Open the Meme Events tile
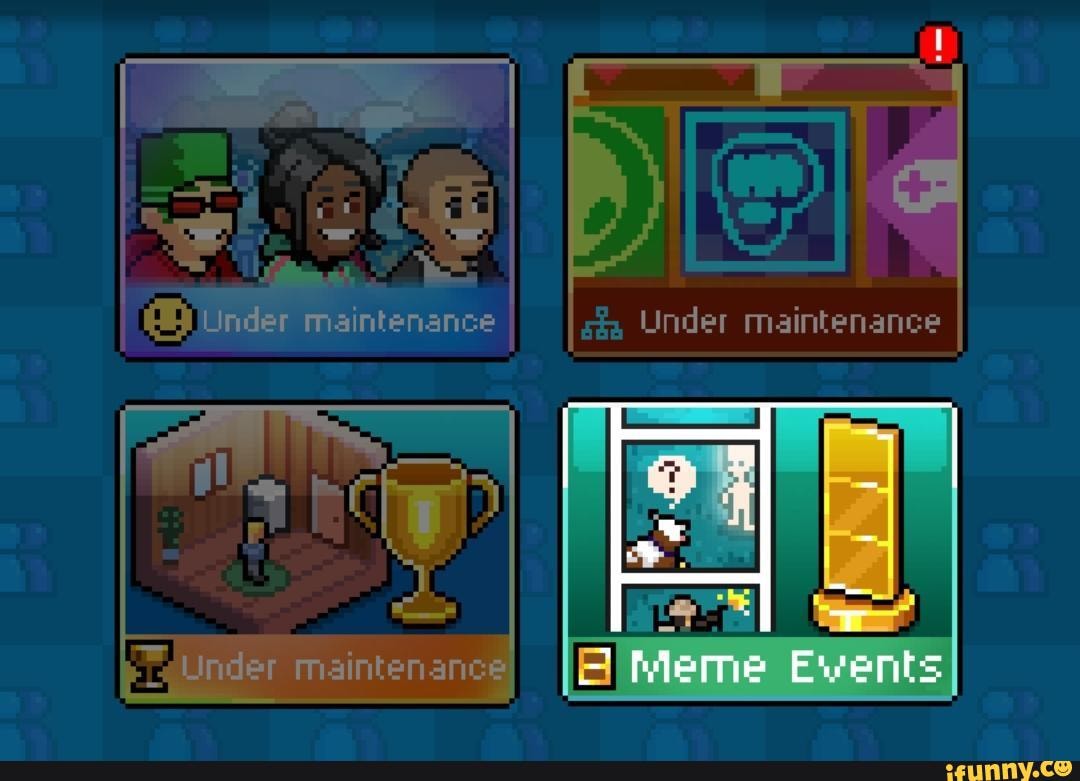Screen dimensions: 1080x781 (760, 552)
